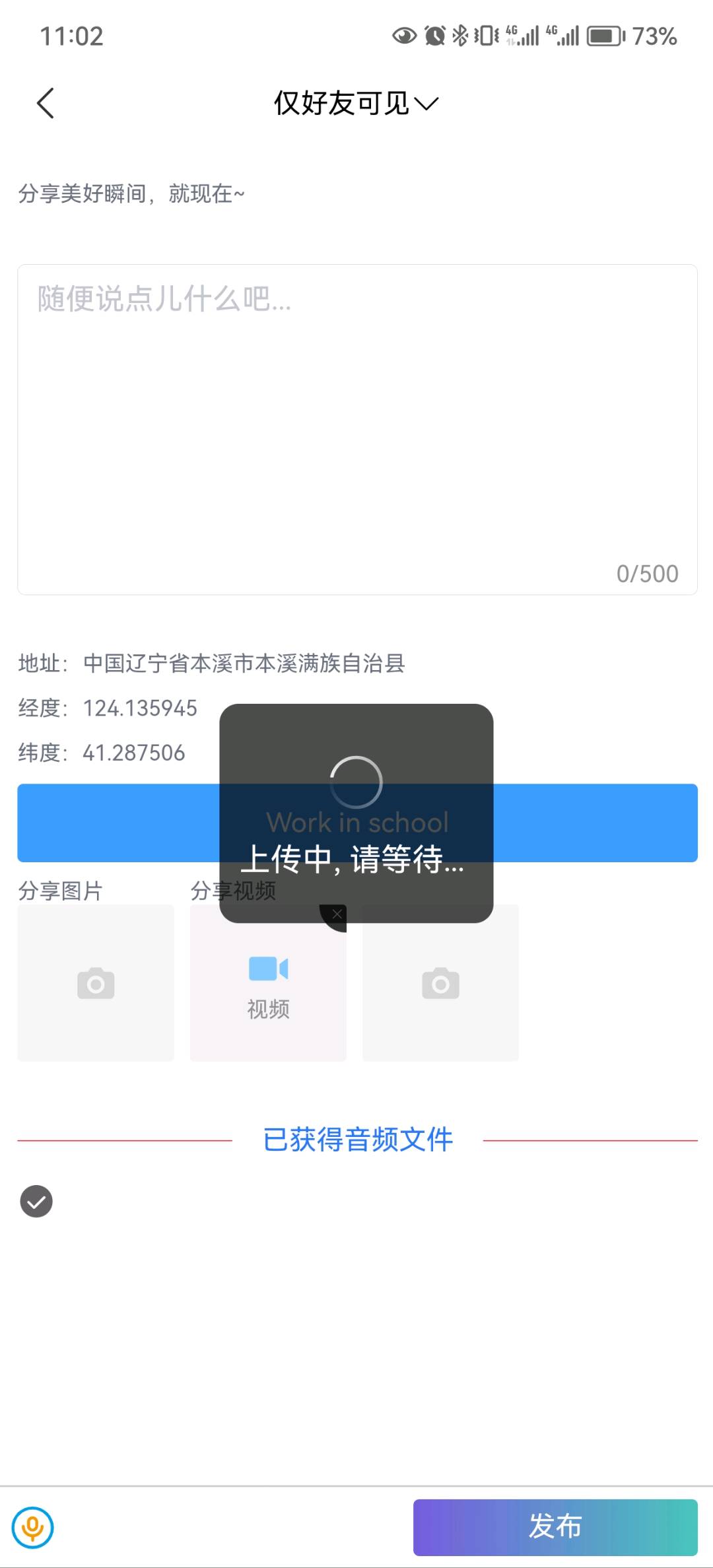Toggle the audio file checkmark
713x1568 pixels.
(x=36, y=1201)
